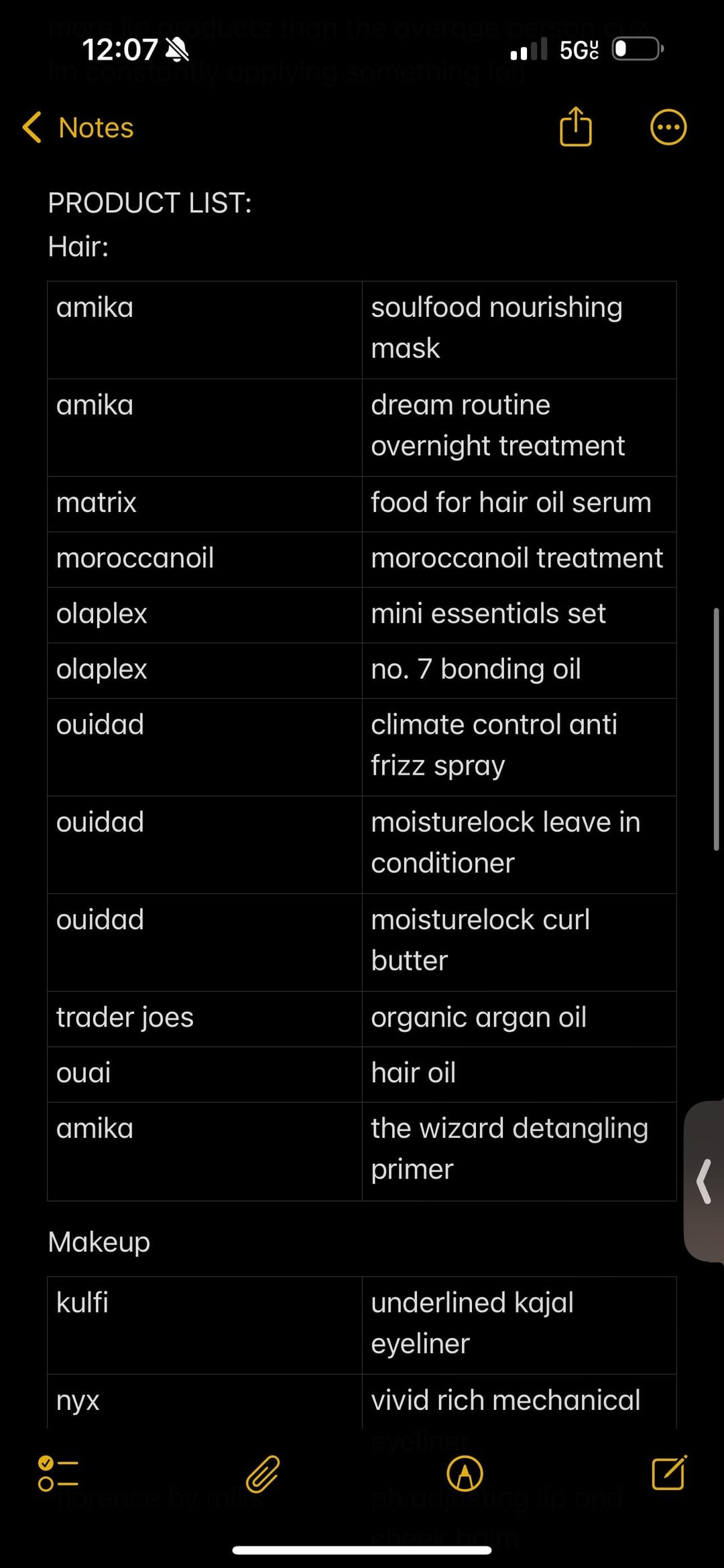
Task: Add a checklist to the note
Action: [58, 1474]
